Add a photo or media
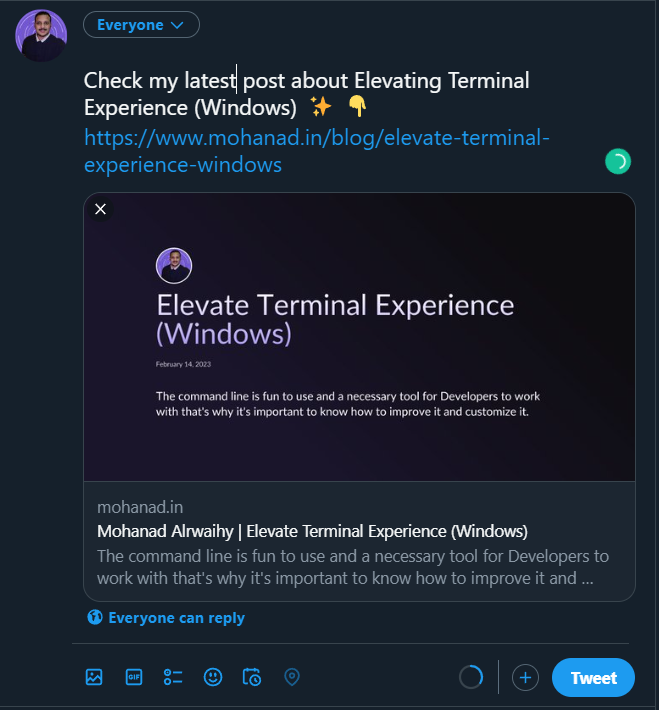This screenshot has height=710, width=659. click(x=94, y=677)
